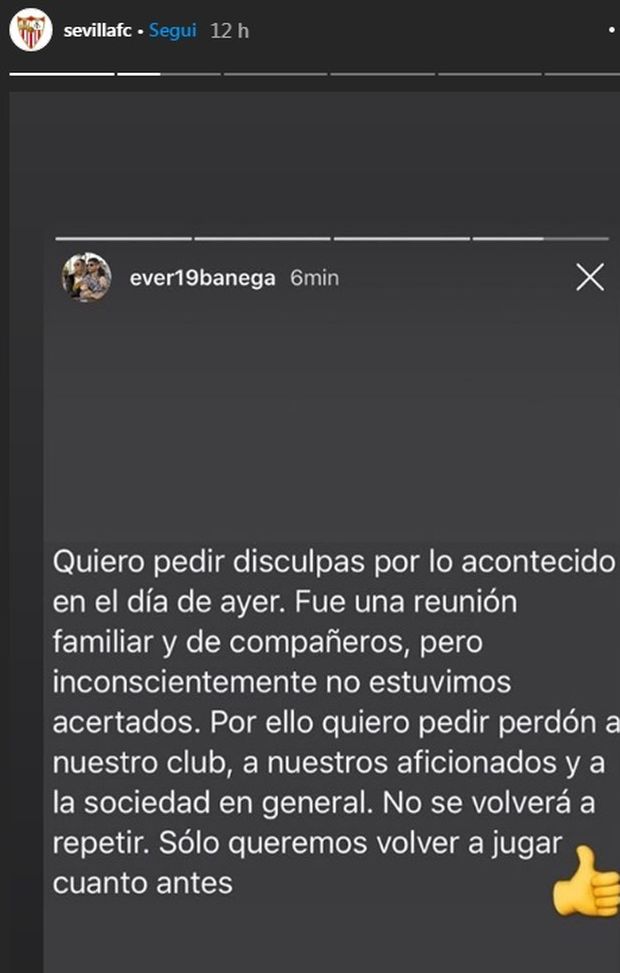Follow sevillafc via the Segui link
620x973 pixels.
point(173,31)
